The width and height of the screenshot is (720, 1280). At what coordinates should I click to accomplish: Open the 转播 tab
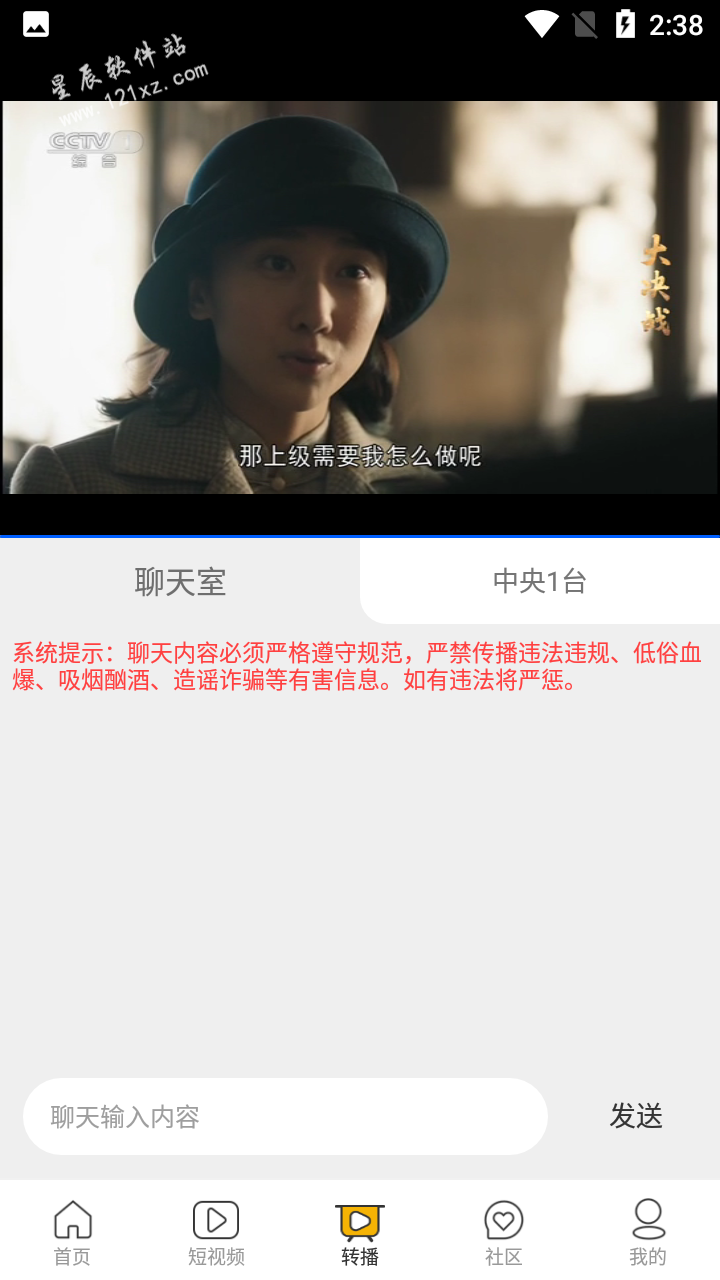pos(360,1233)
